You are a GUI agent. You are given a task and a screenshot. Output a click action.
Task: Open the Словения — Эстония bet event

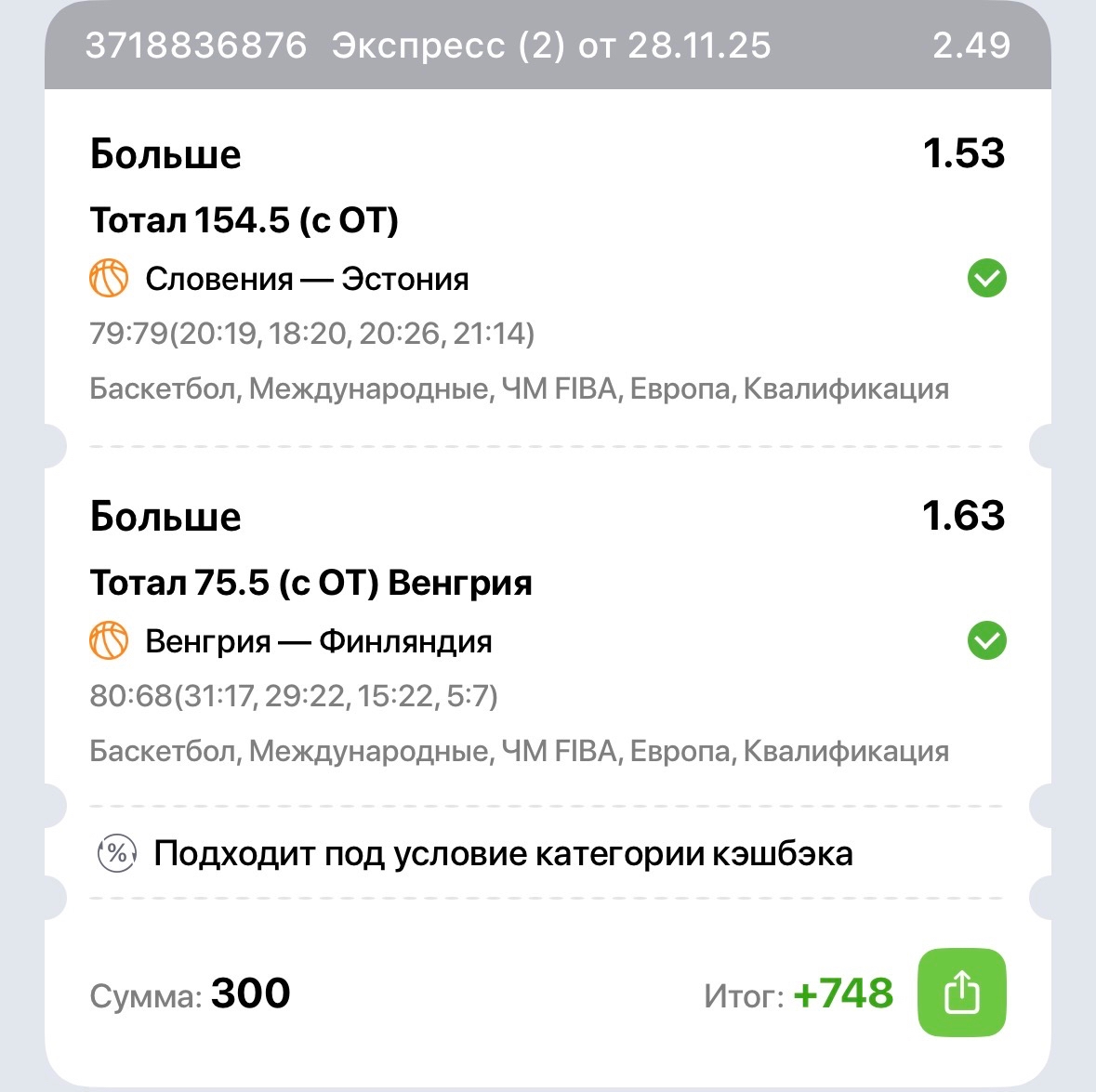307,279
